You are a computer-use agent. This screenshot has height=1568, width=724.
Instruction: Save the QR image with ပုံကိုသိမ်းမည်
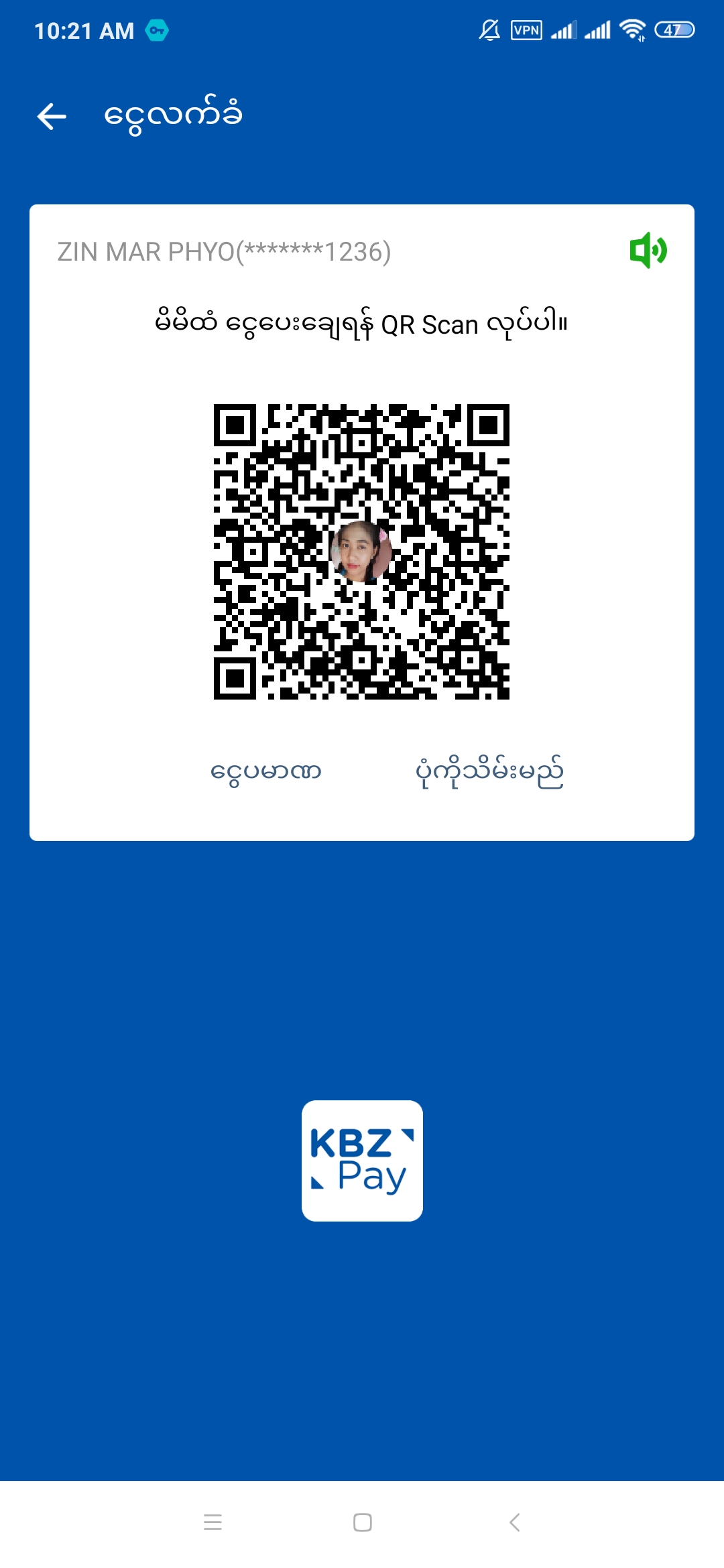[x=489, y=772]
